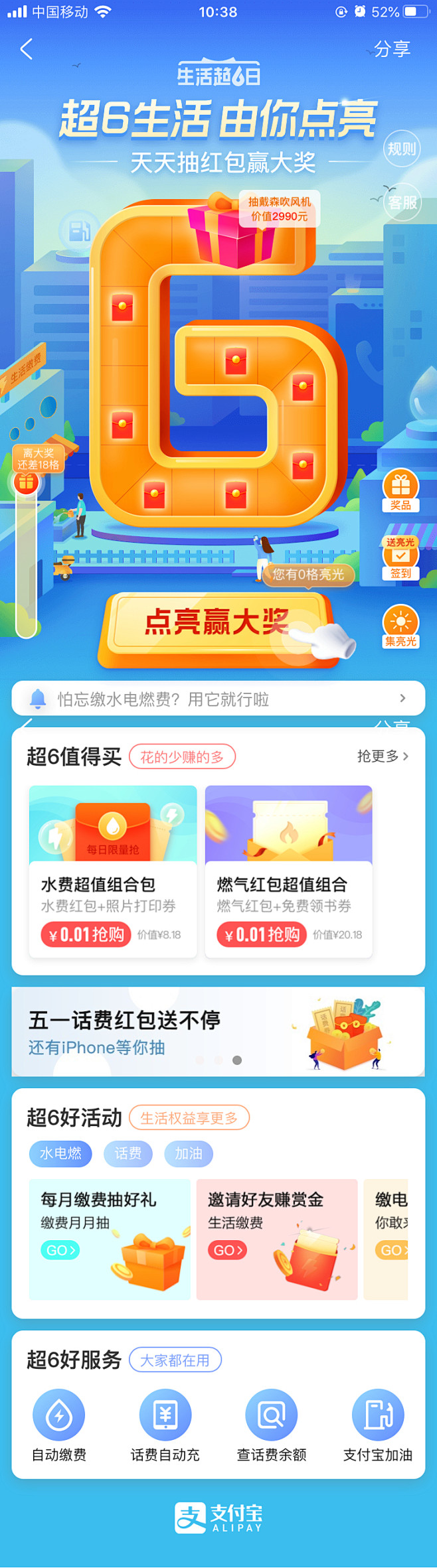Tap 抢更多 to see more deals
Screen dimensions: 437x1568
coord(383,756)
